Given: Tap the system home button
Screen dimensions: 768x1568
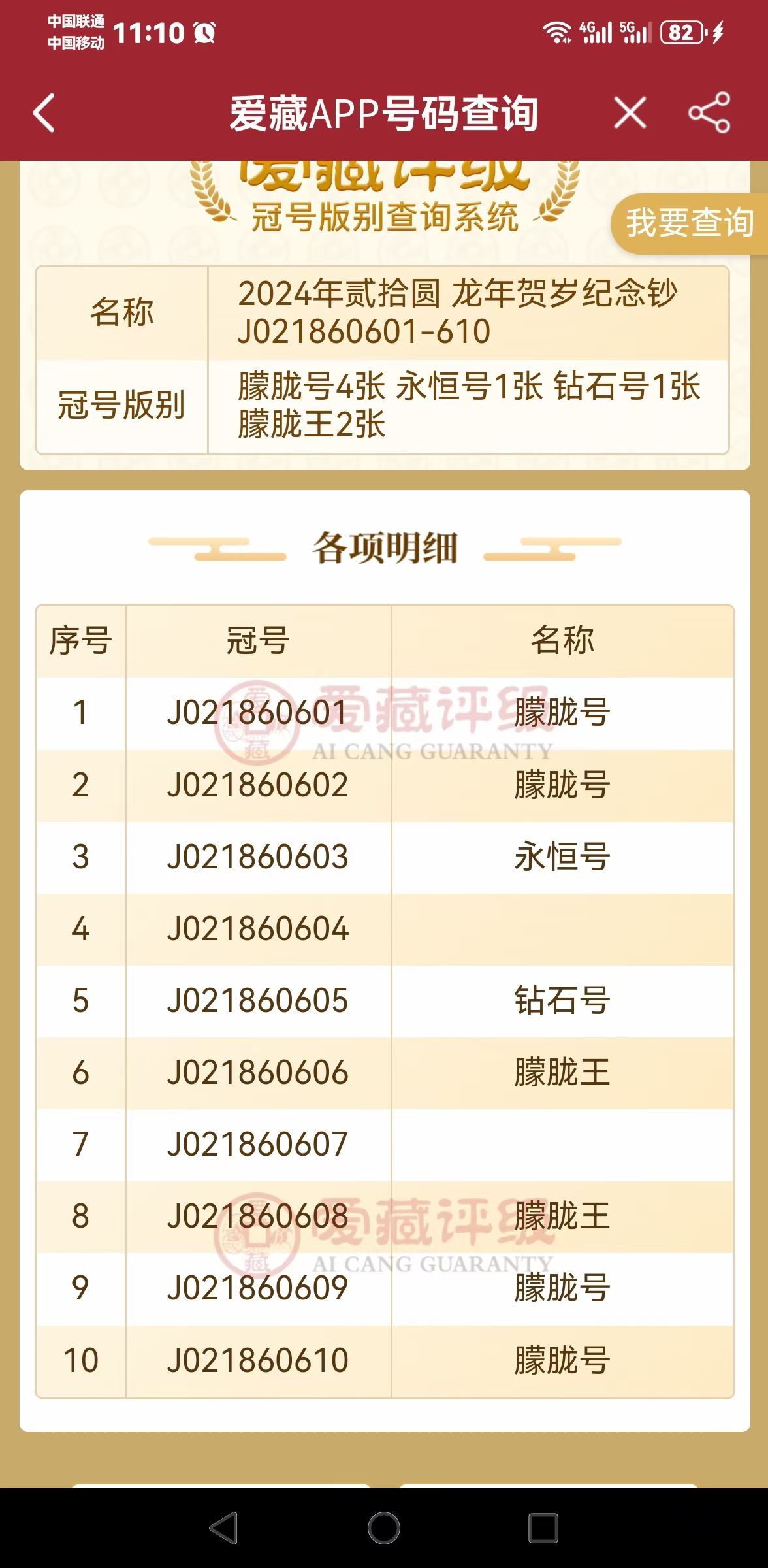Looking at the screenshot, I should (x=384, y=1528).
